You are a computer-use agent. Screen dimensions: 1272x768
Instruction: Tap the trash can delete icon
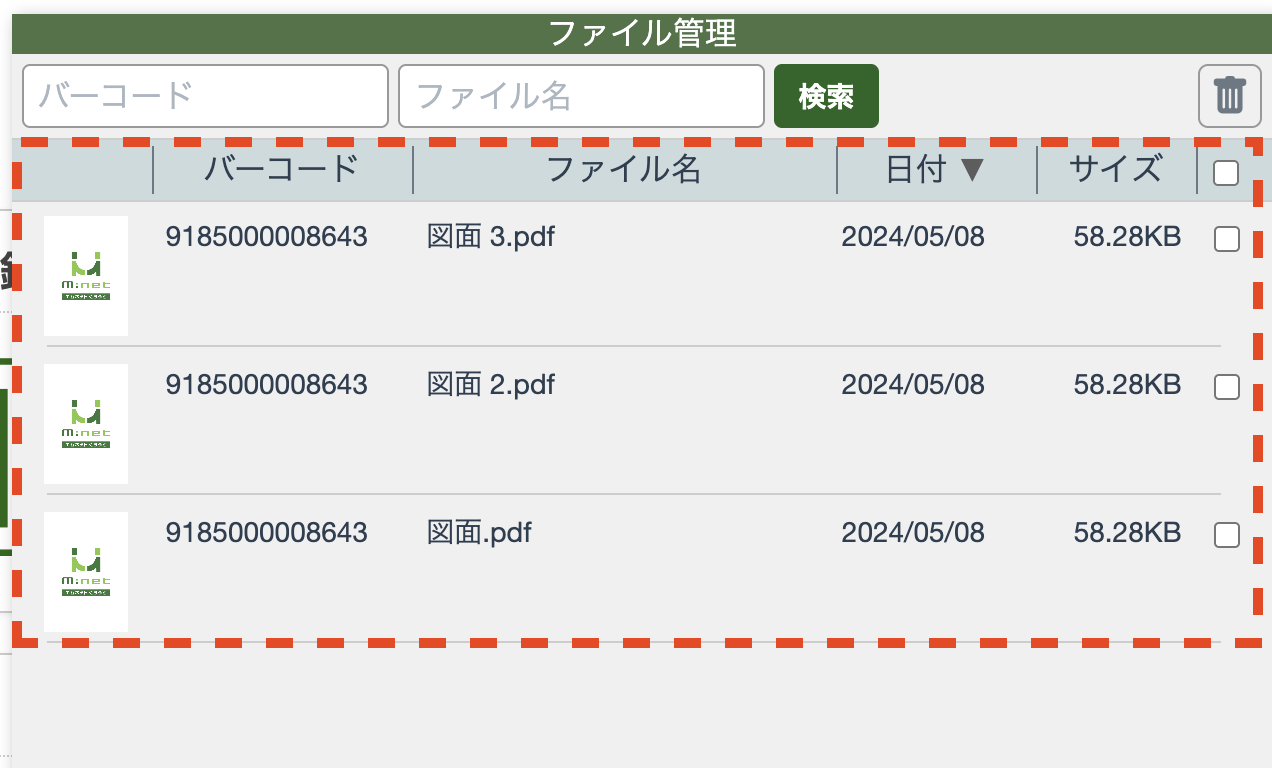point(1229,96)
